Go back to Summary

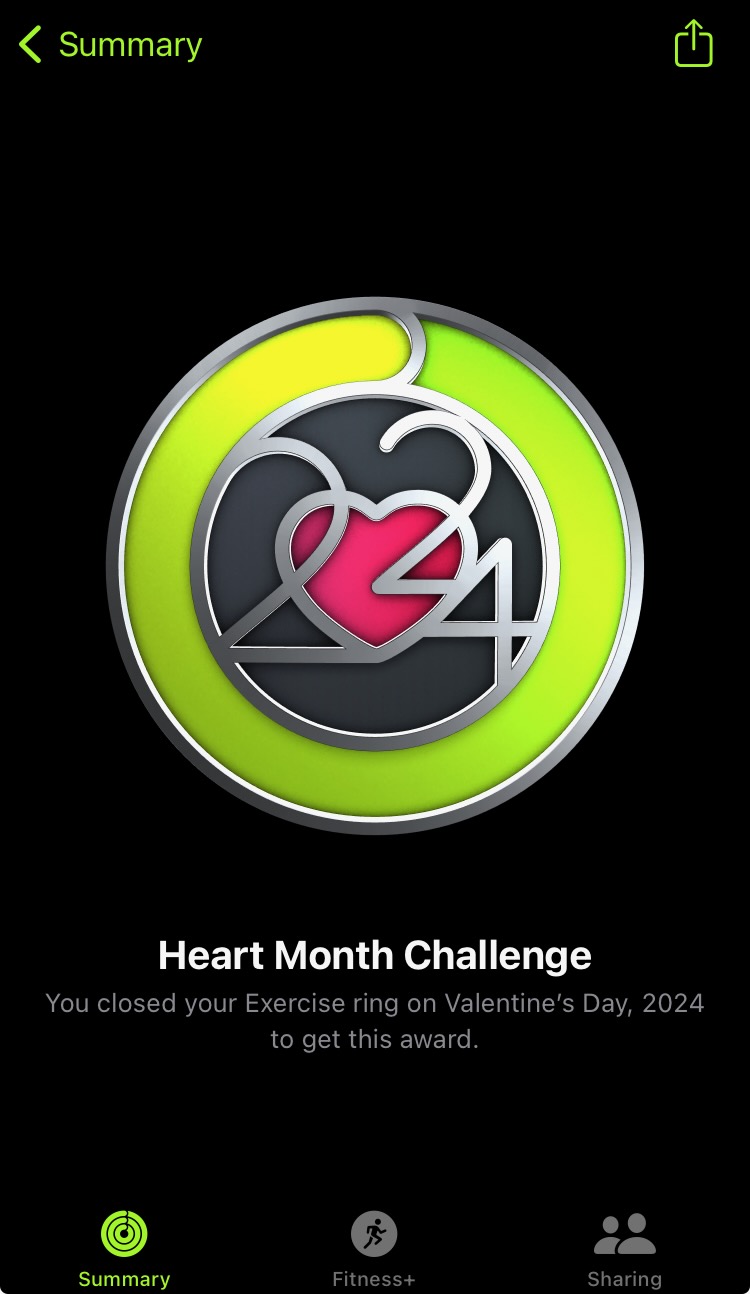pyautogui.click(x=110, y=45)
